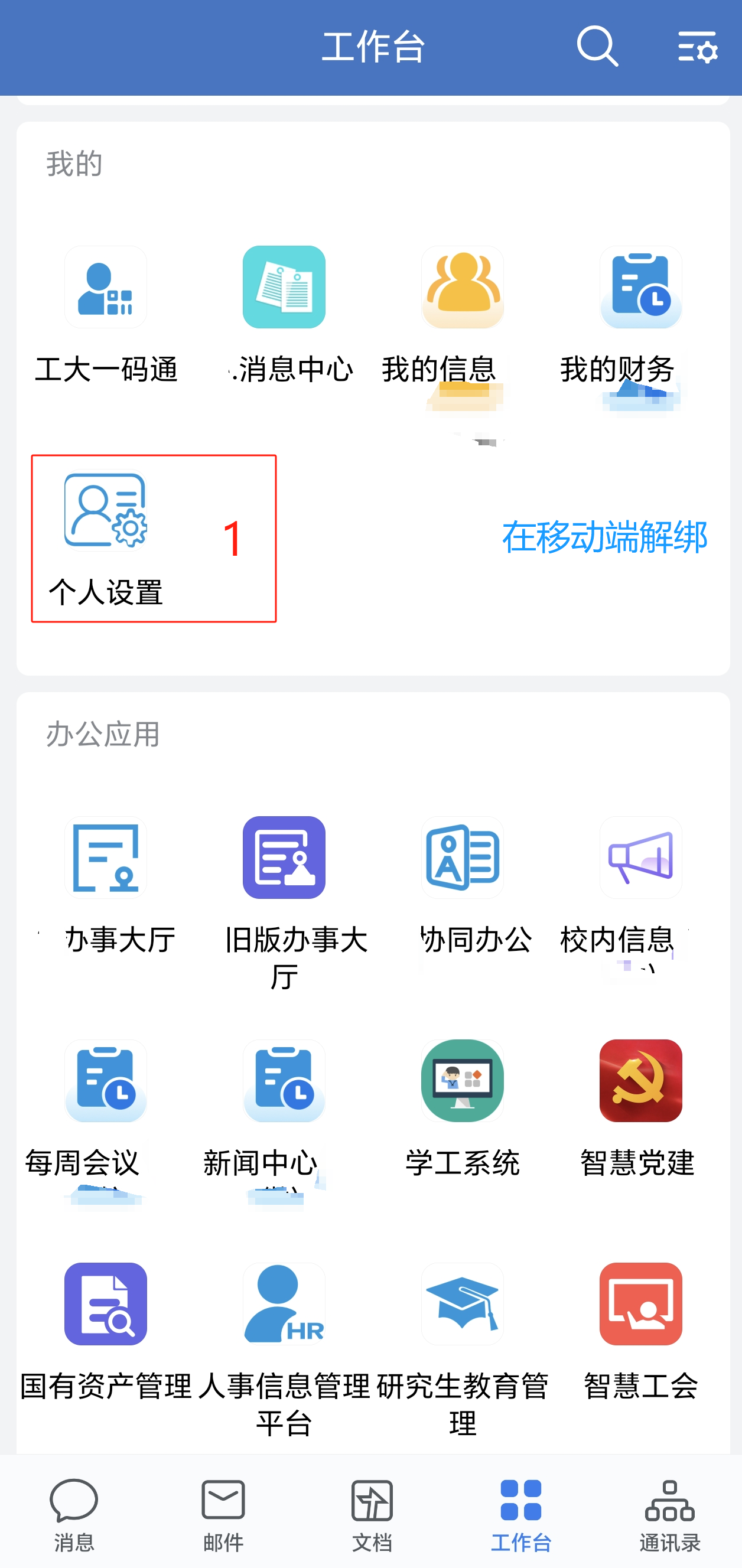Open 我的信息 app
The height and width of the screenshot is (1568, 742).
pyautogui.click(x=462, y=287)
